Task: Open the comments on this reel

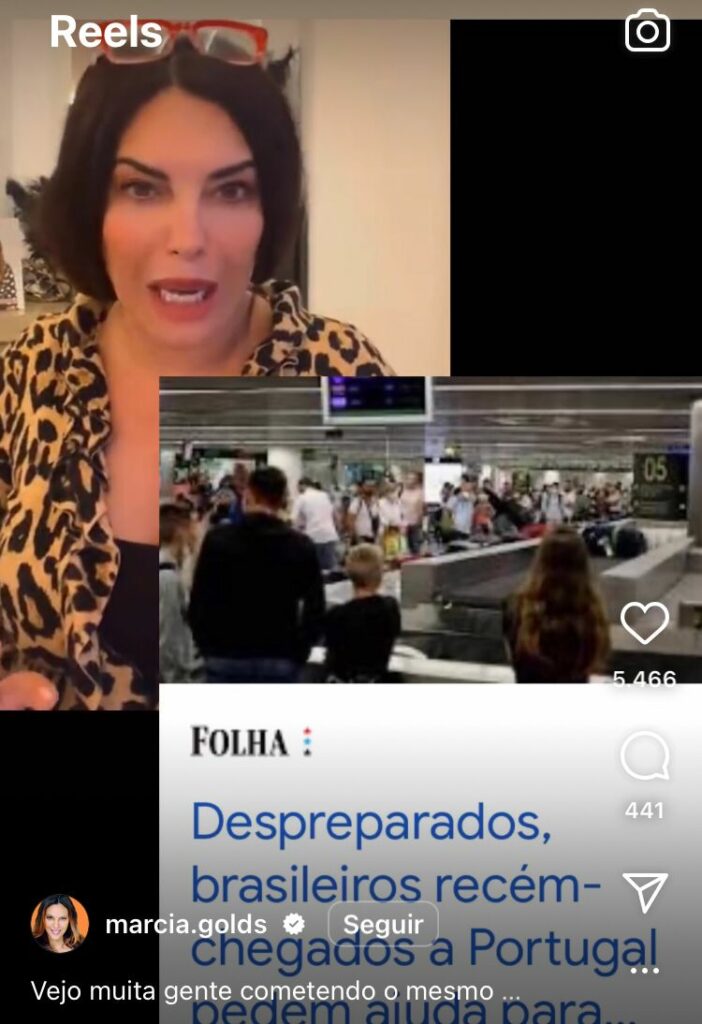Action: (644, 757)
